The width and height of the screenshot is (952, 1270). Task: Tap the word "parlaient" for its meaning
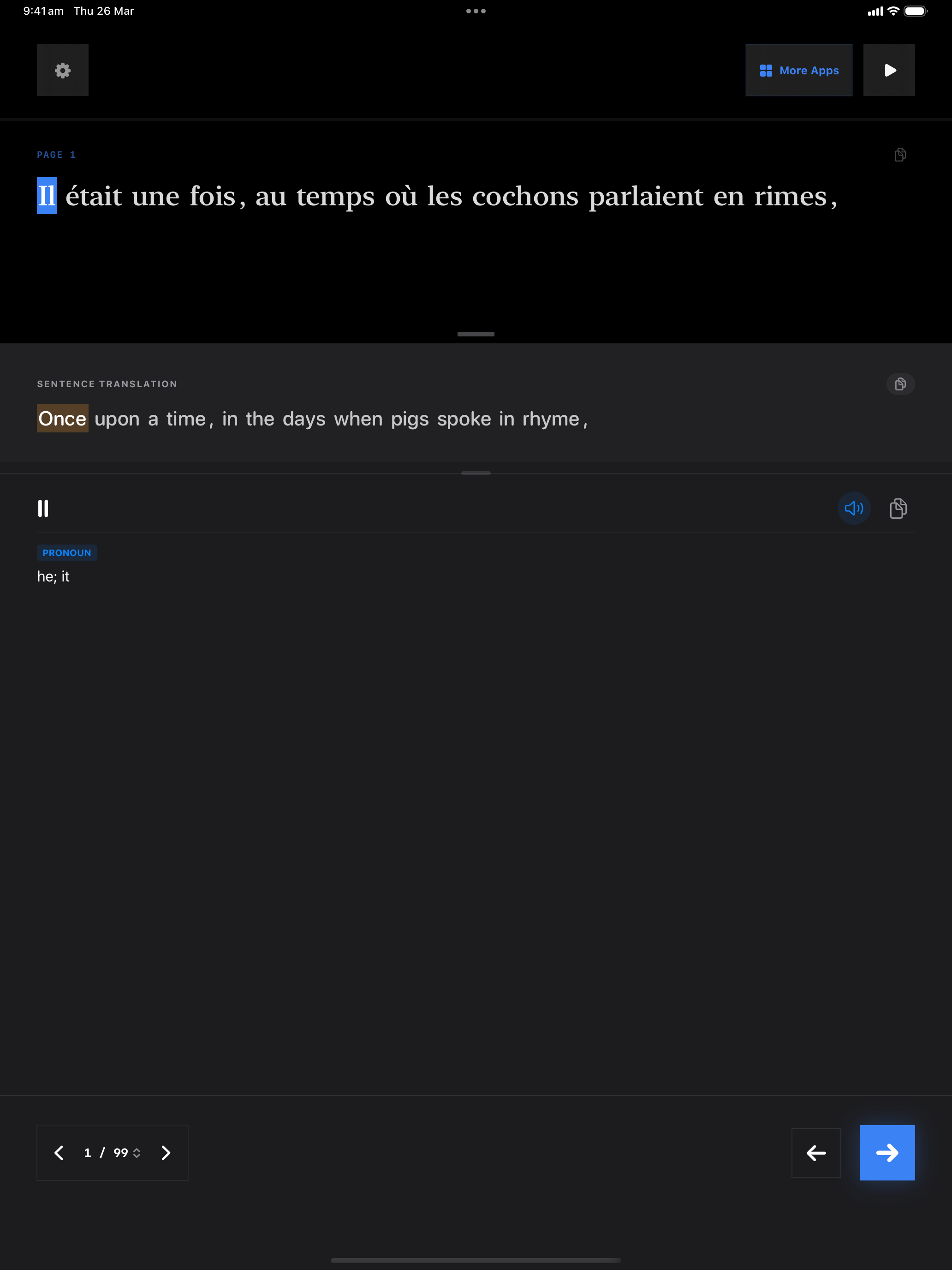[646, 197]
